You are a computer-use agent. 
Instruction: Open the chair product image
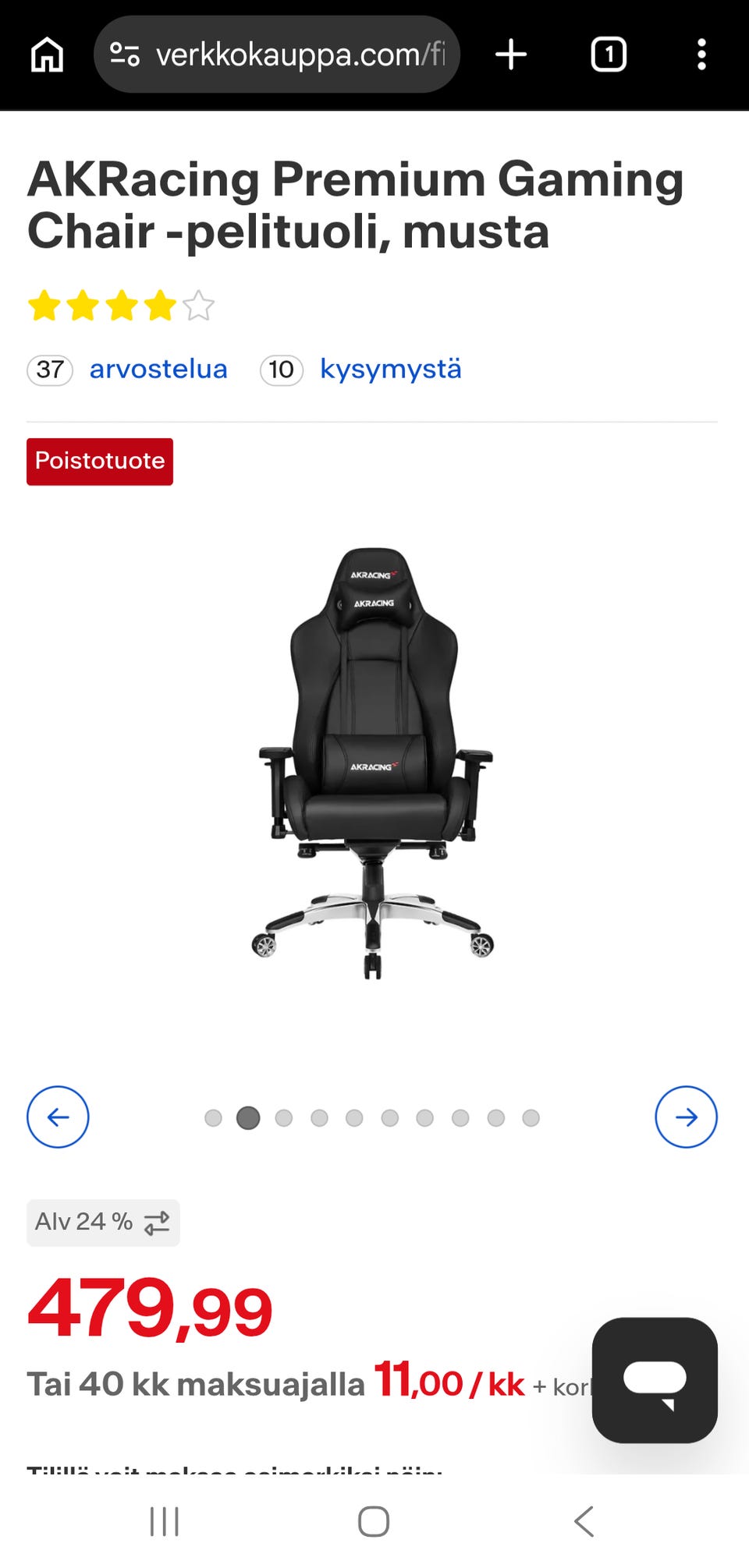coord(374,763)
